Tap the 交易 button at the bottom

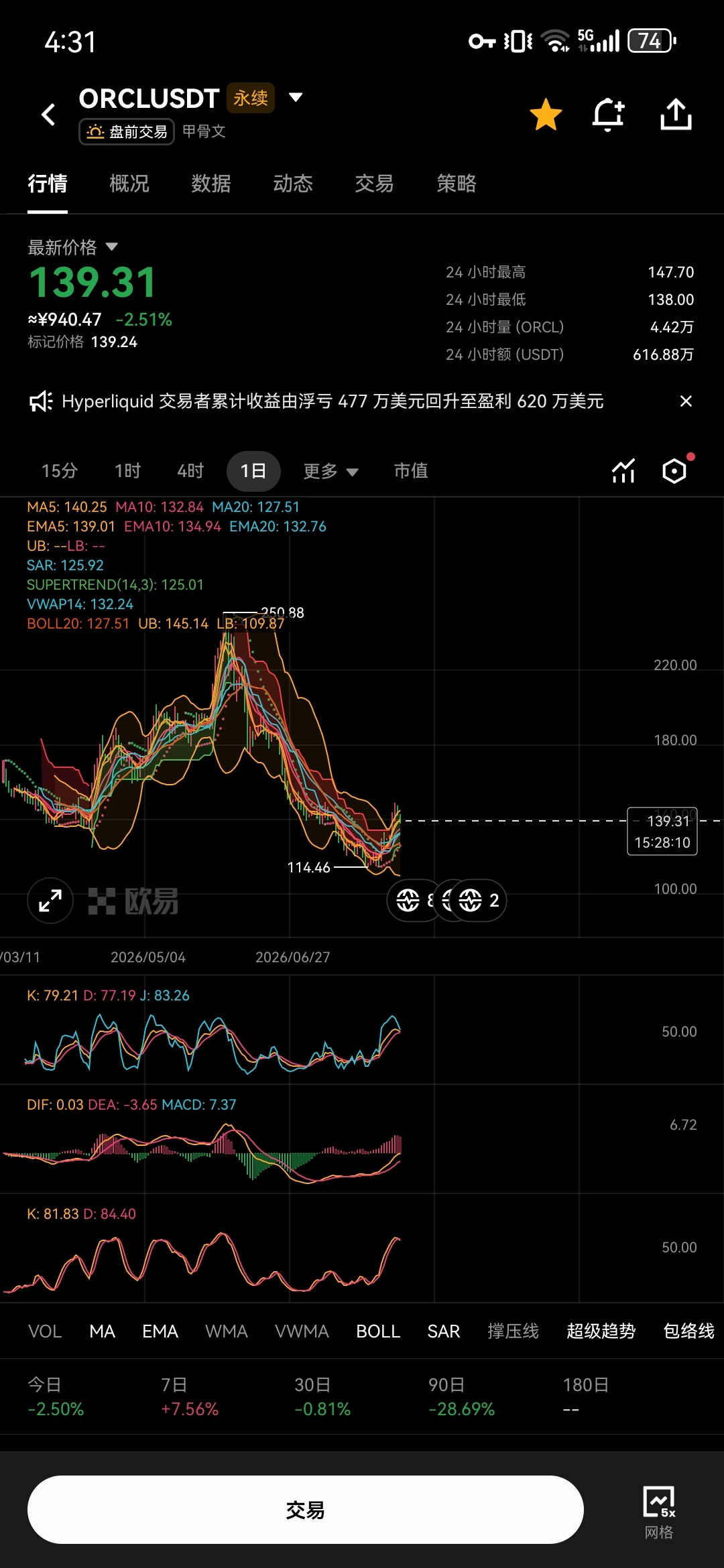pyautogui.click(x=306, y=1510)
